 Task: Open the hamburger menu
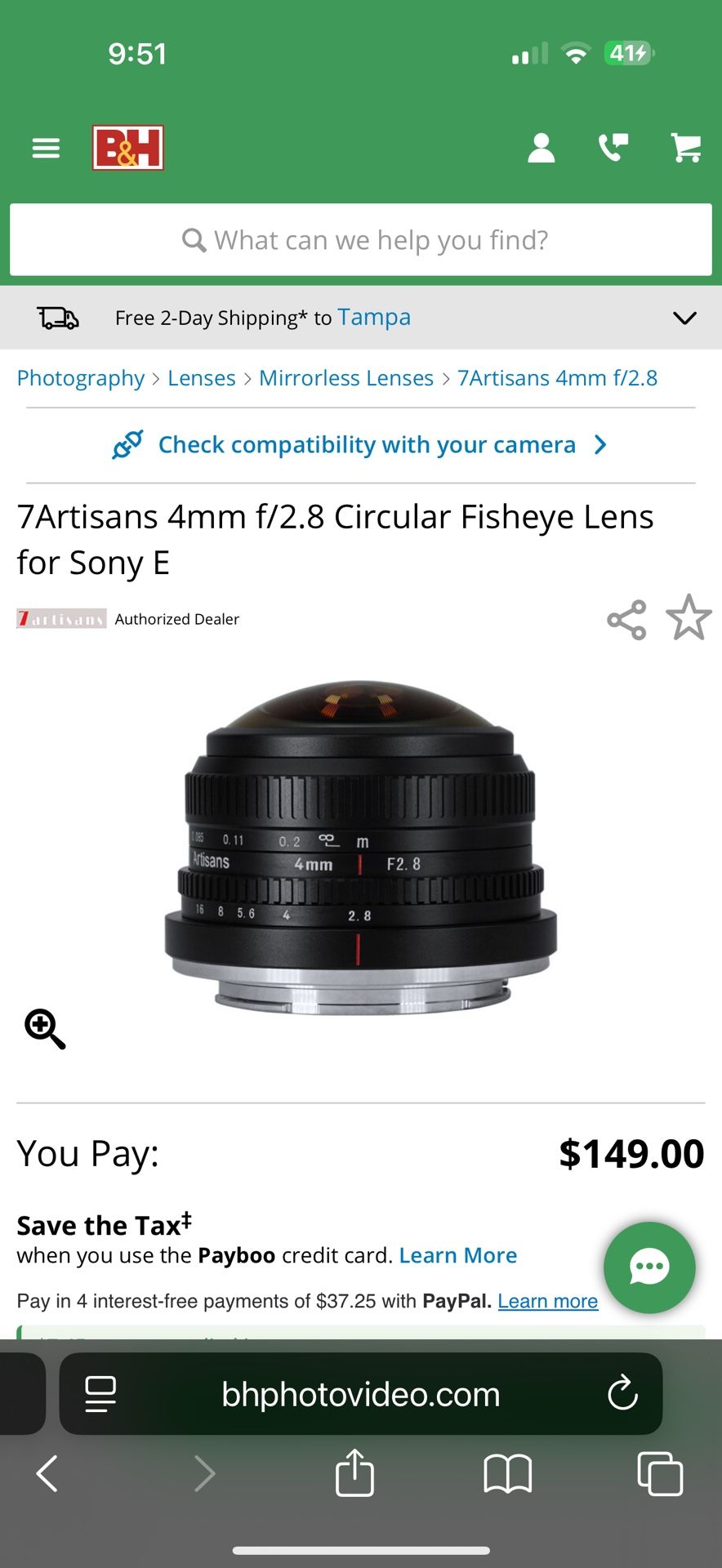click(x=46, y=148)
